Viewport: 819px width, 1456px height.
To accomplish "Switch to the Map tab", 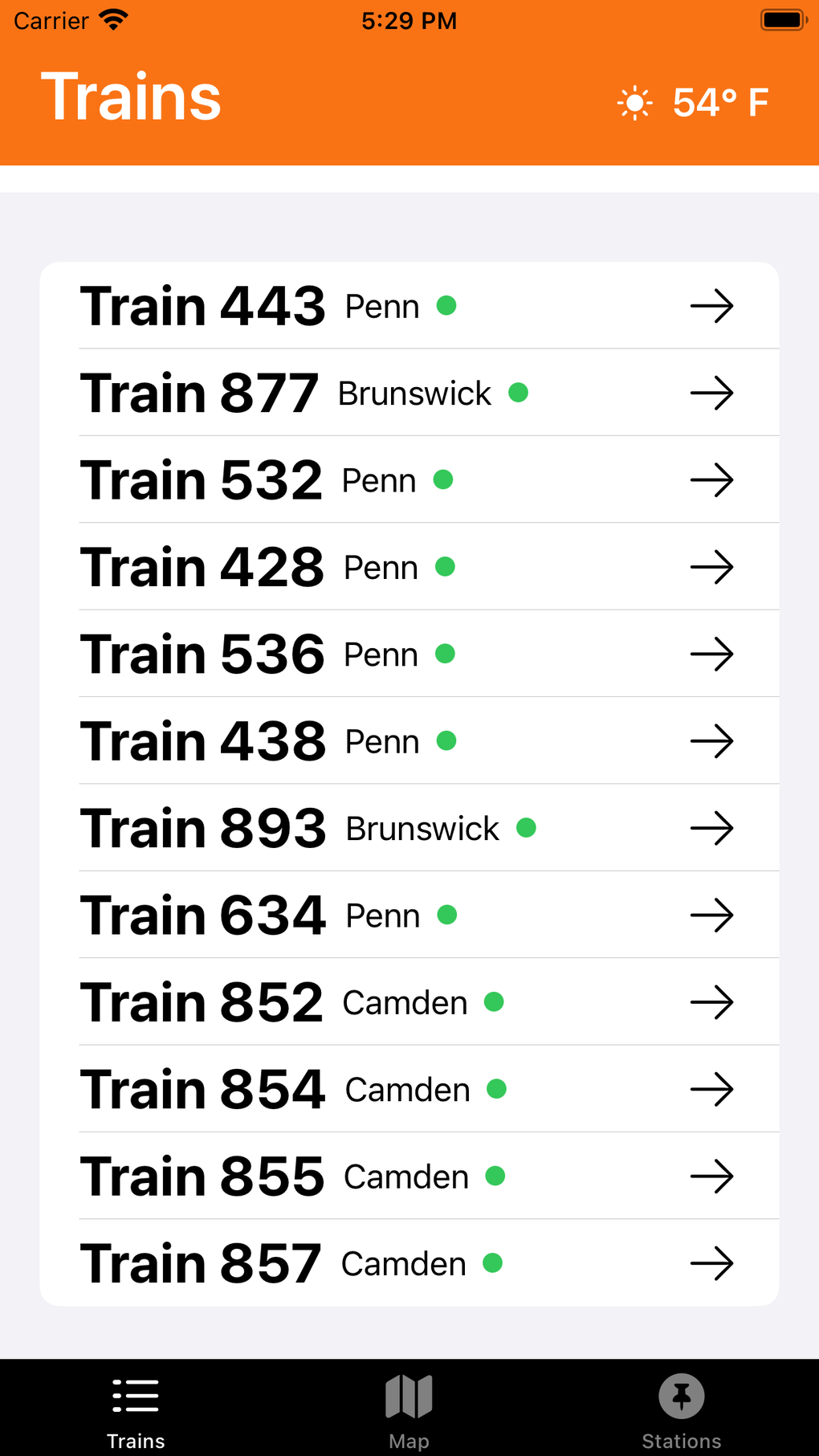I will 409,1409.
